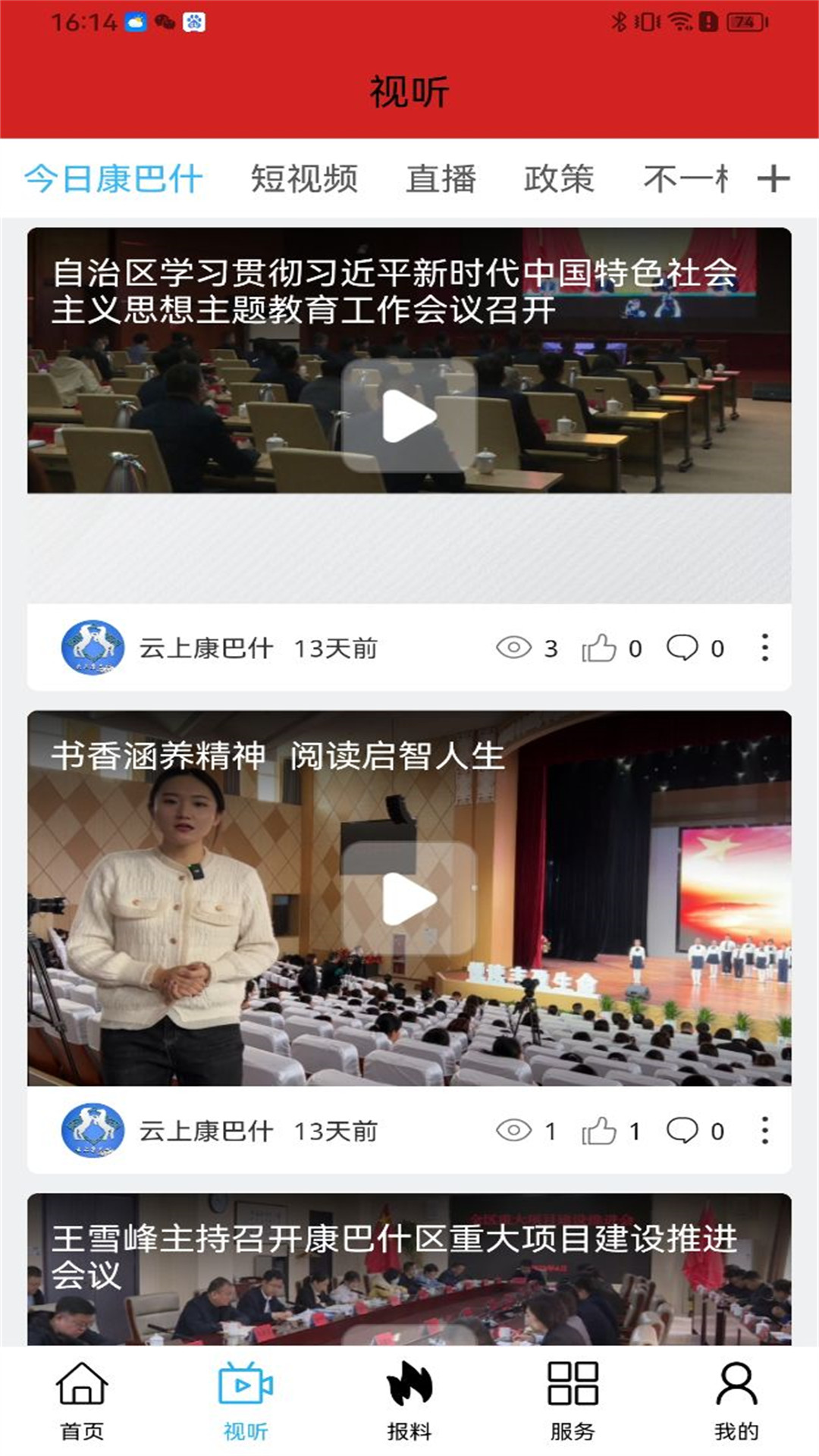Open comments on the 自治区学习贯彻 video
The image size is (819, 1456).
coord(682,648)
